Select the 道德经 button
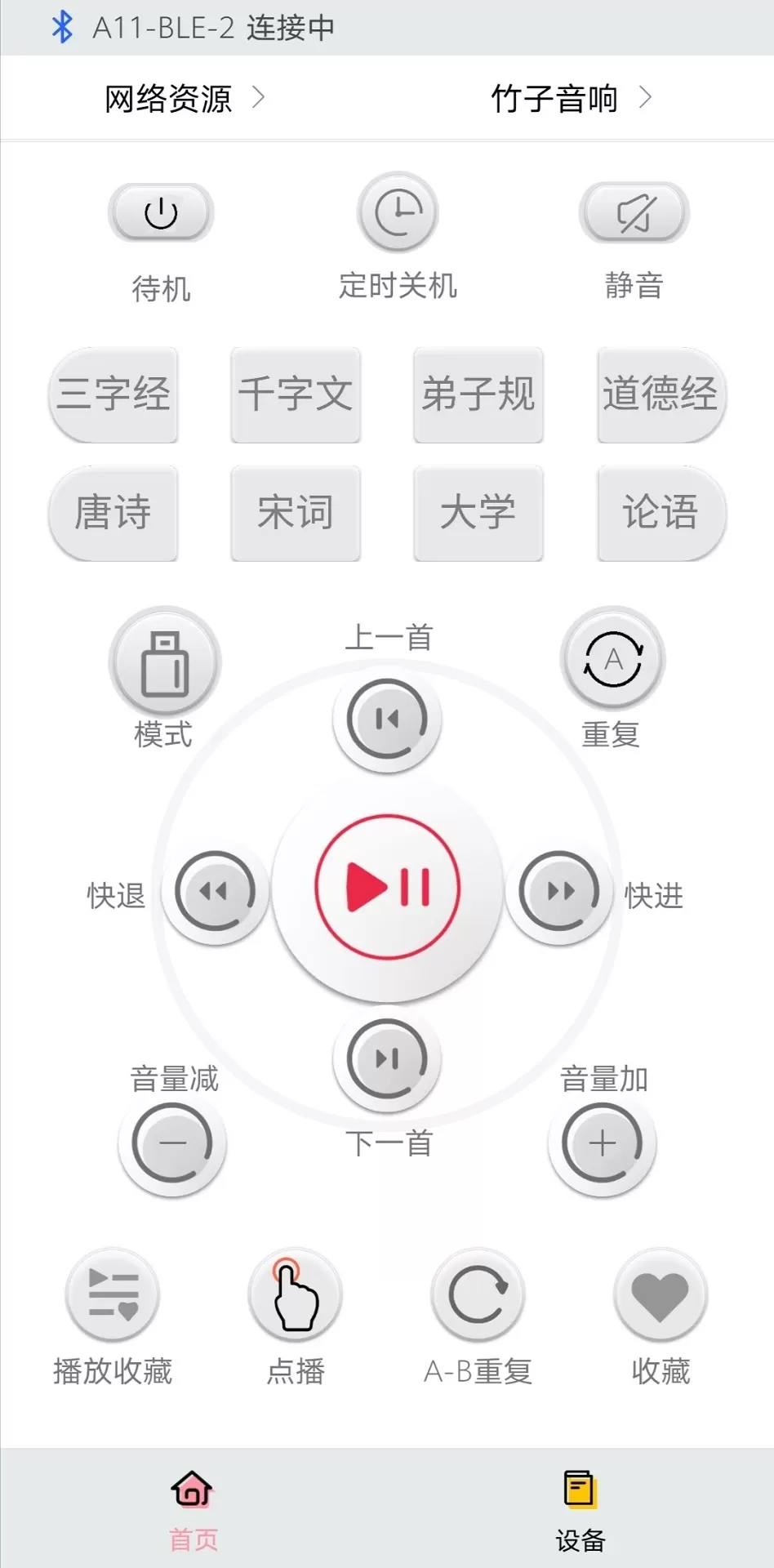The width and height of the screenshot is (774, 1568). click(661, 394)
